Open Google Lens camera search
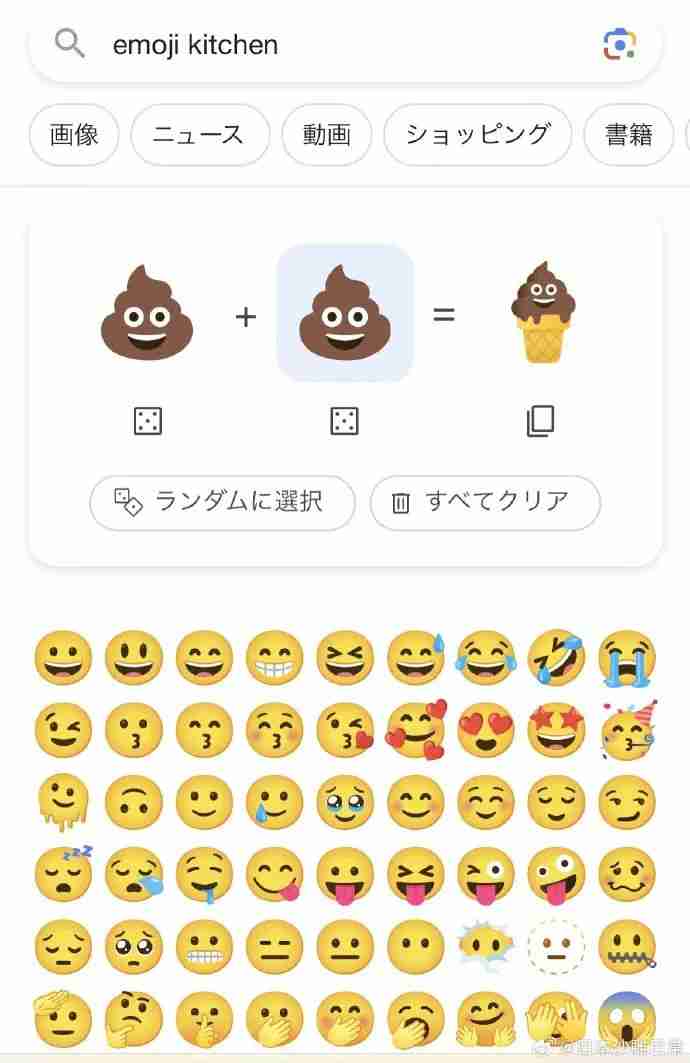The width and height of the screenshot is (690, 1063). (619, 44)
